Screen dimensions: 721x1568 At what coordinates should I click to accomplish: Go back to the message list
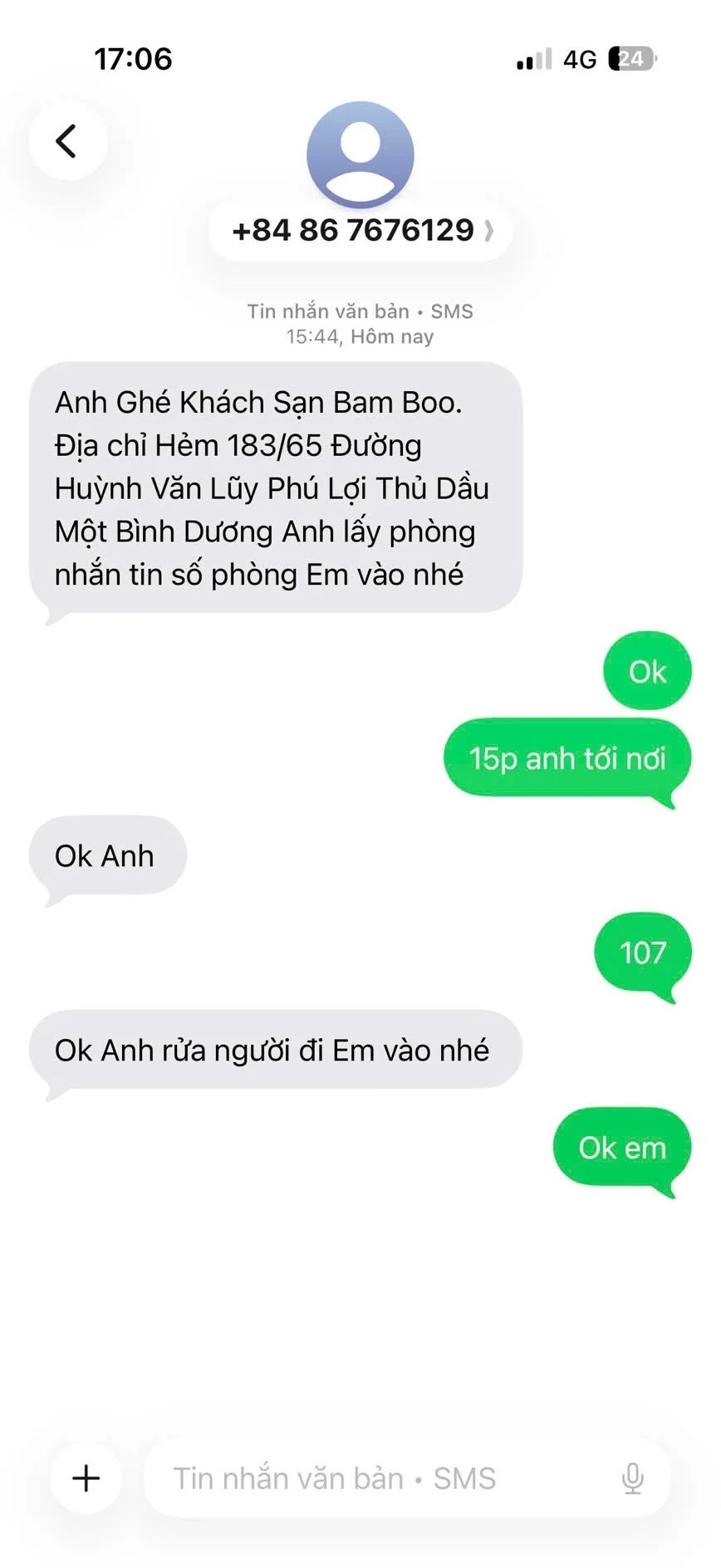67,140
